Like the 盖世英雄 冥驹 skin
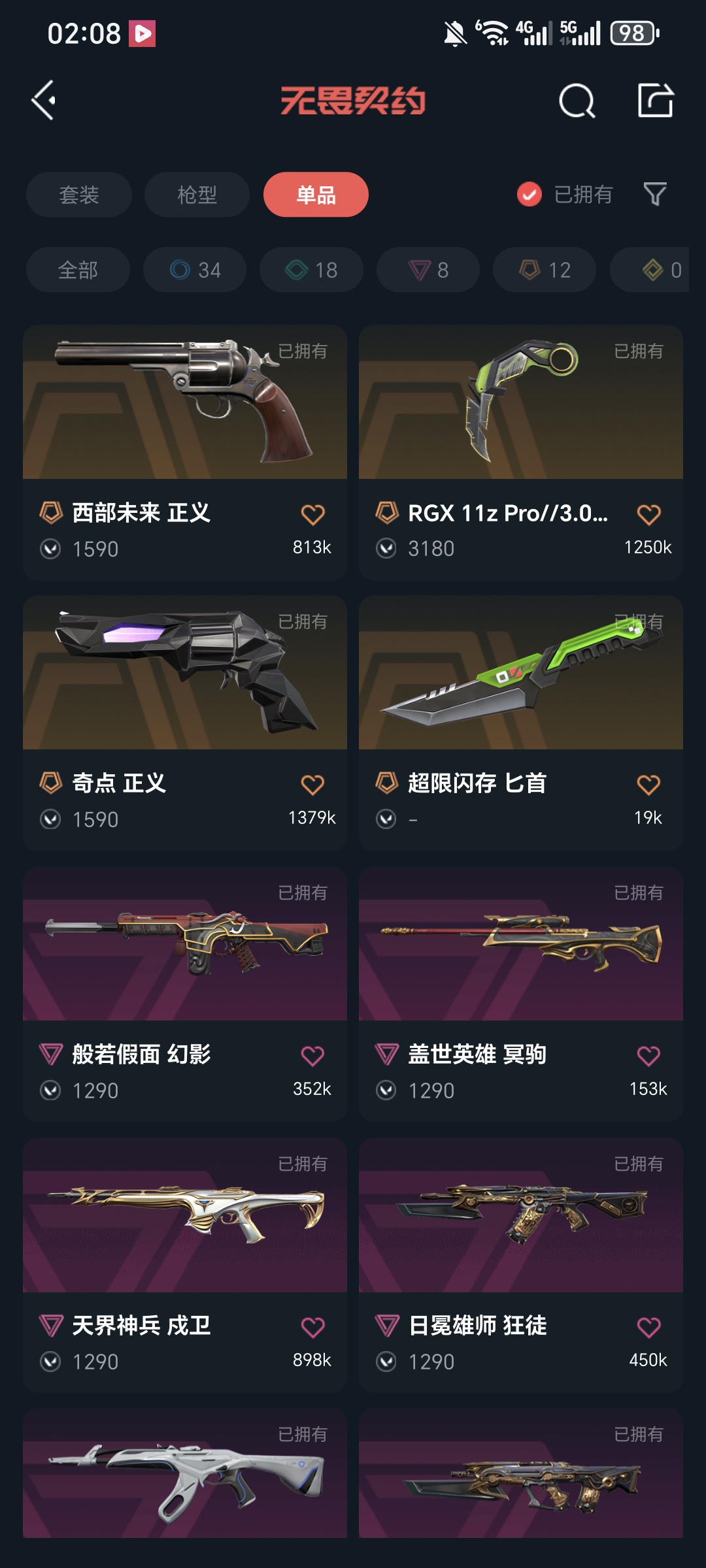The height and width of the screenshot is (1568, 706). point(648,1056)
